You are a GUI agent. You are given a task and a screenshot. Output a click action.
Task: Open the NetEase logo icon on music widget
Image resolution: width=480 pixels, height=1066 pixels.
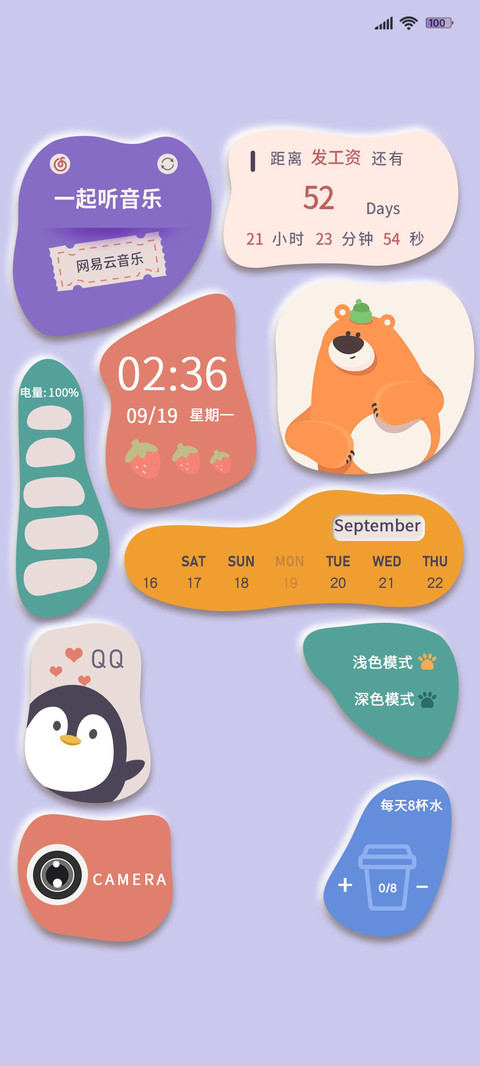tap(60, 164)
